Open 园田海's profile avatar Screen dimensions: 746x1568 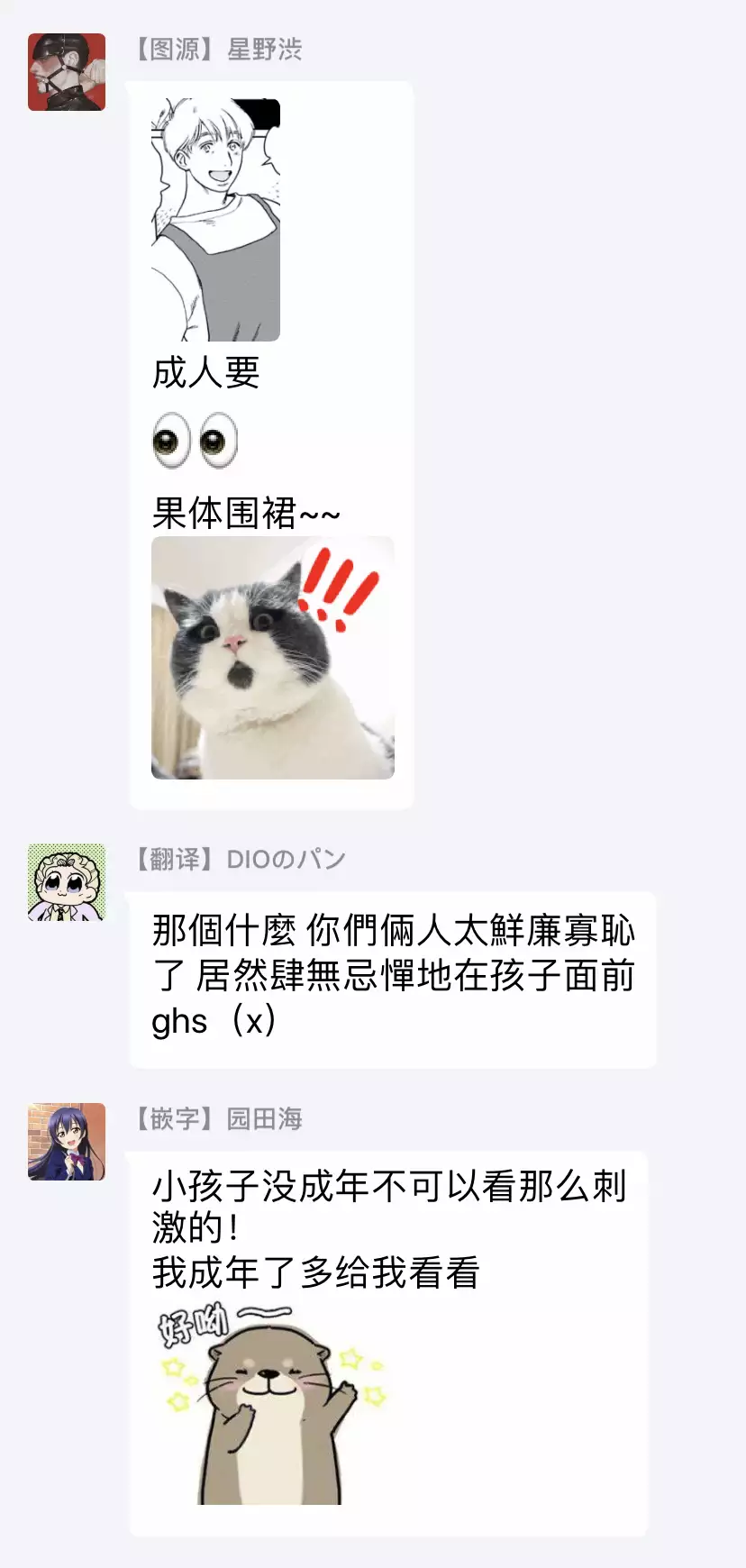[x=67, y=1142]
